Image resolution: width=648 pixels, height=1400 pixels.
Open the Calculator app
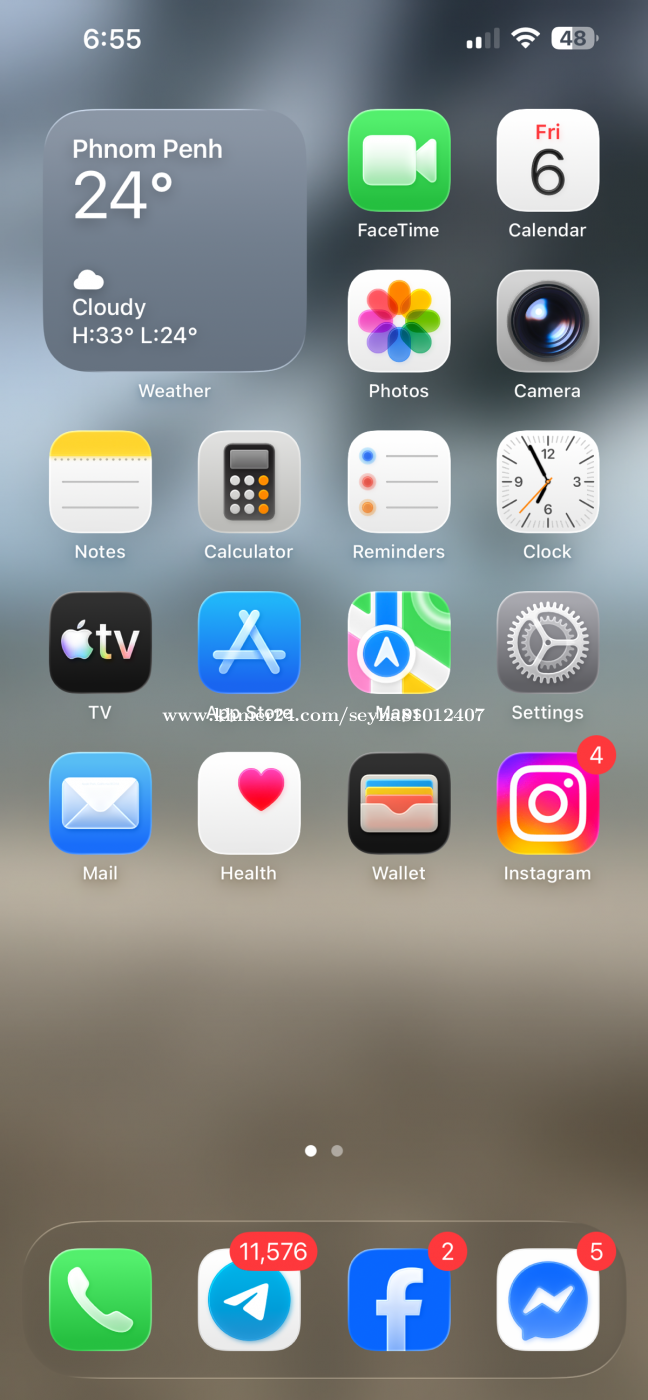point(249,482)
